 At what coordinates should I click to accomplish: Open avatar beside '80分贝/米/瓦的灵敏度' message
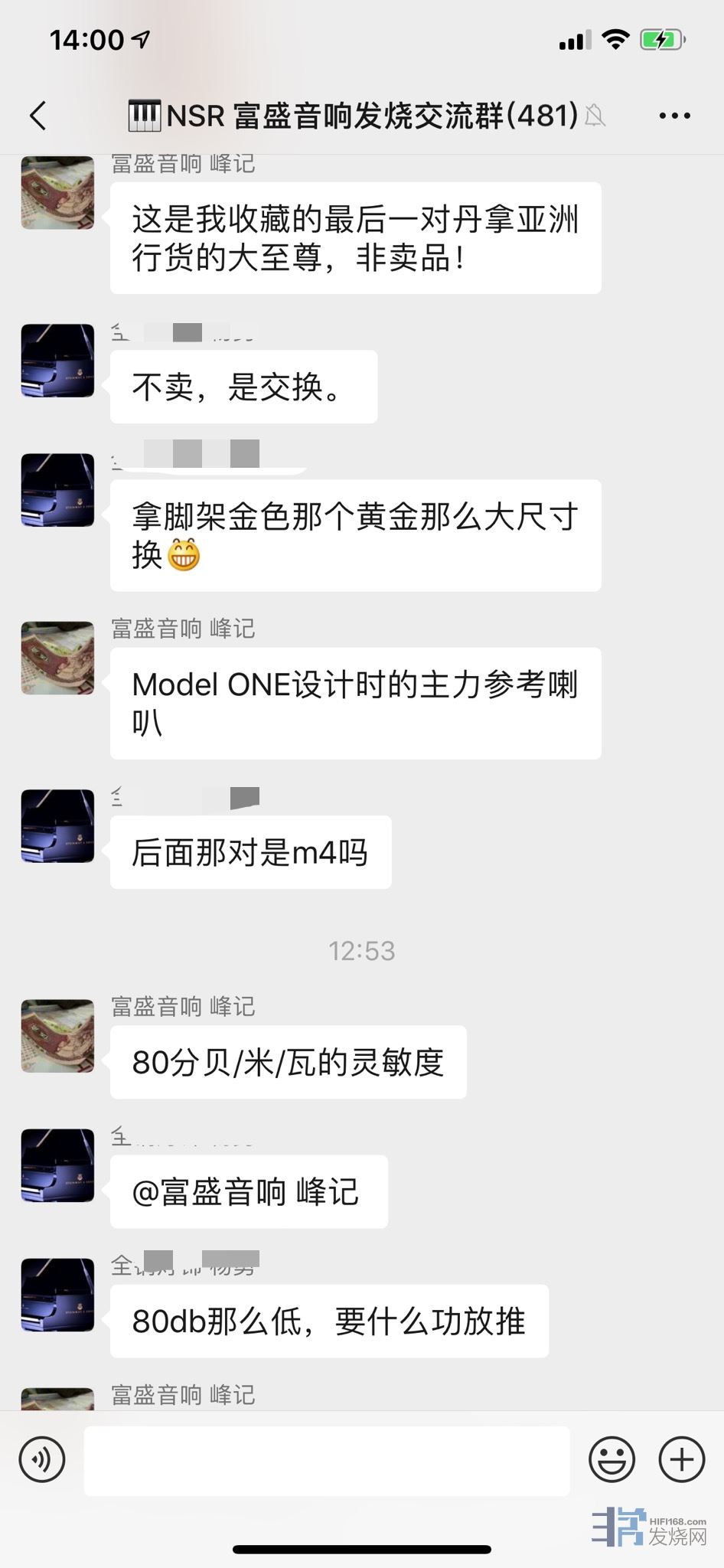(x=57, y=1036)
